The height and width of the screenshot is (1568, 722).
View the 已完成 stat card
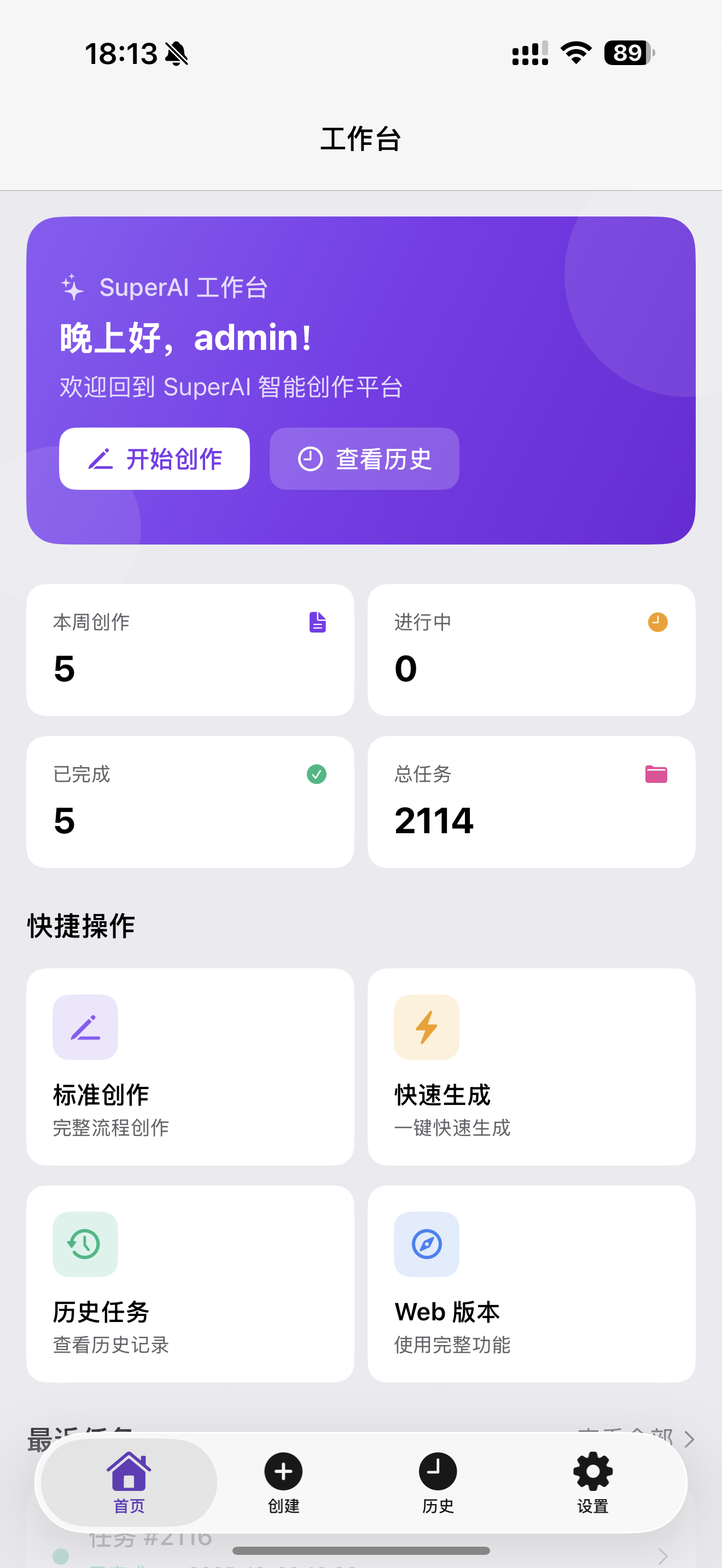[x=190, y=801]
